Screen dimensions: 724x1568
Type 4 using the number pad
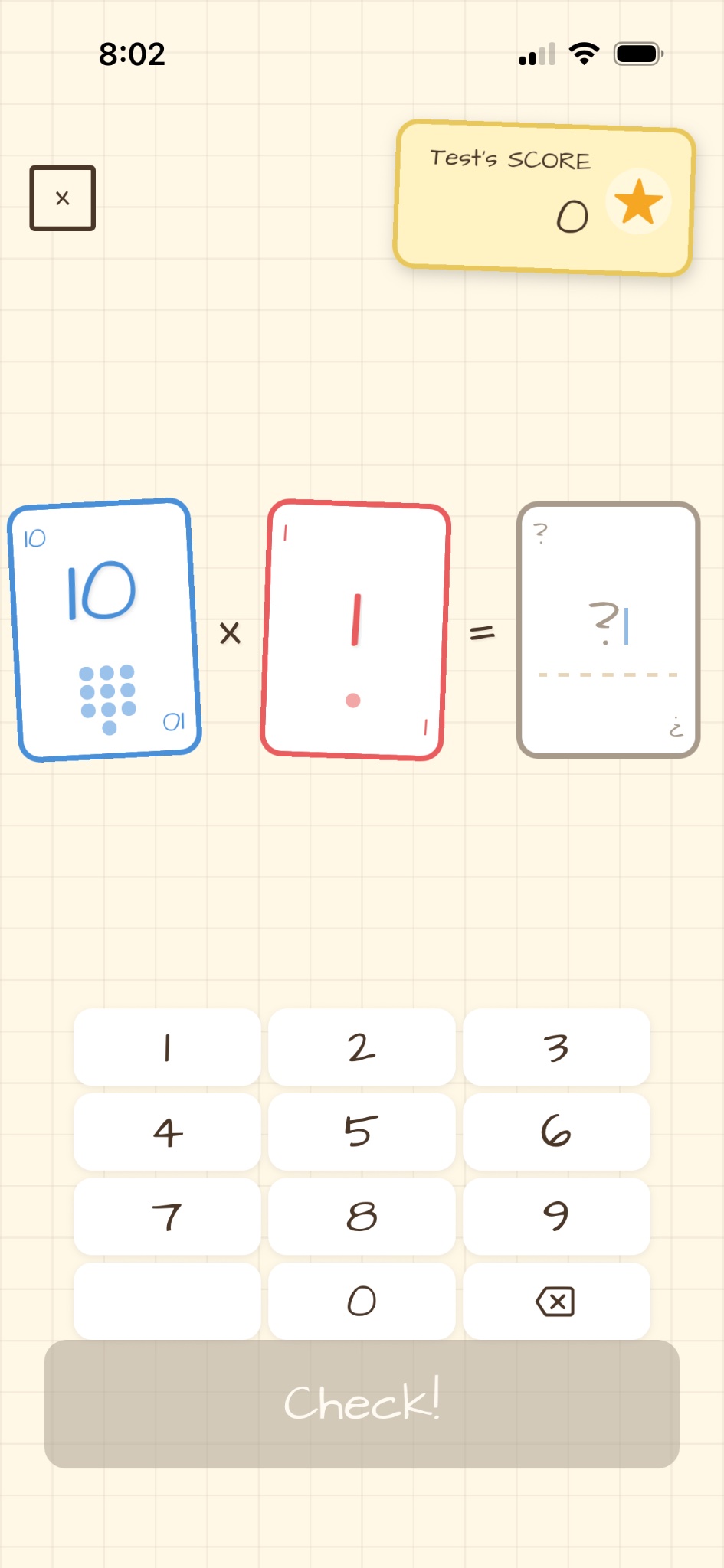click(x=167, y=1132)
